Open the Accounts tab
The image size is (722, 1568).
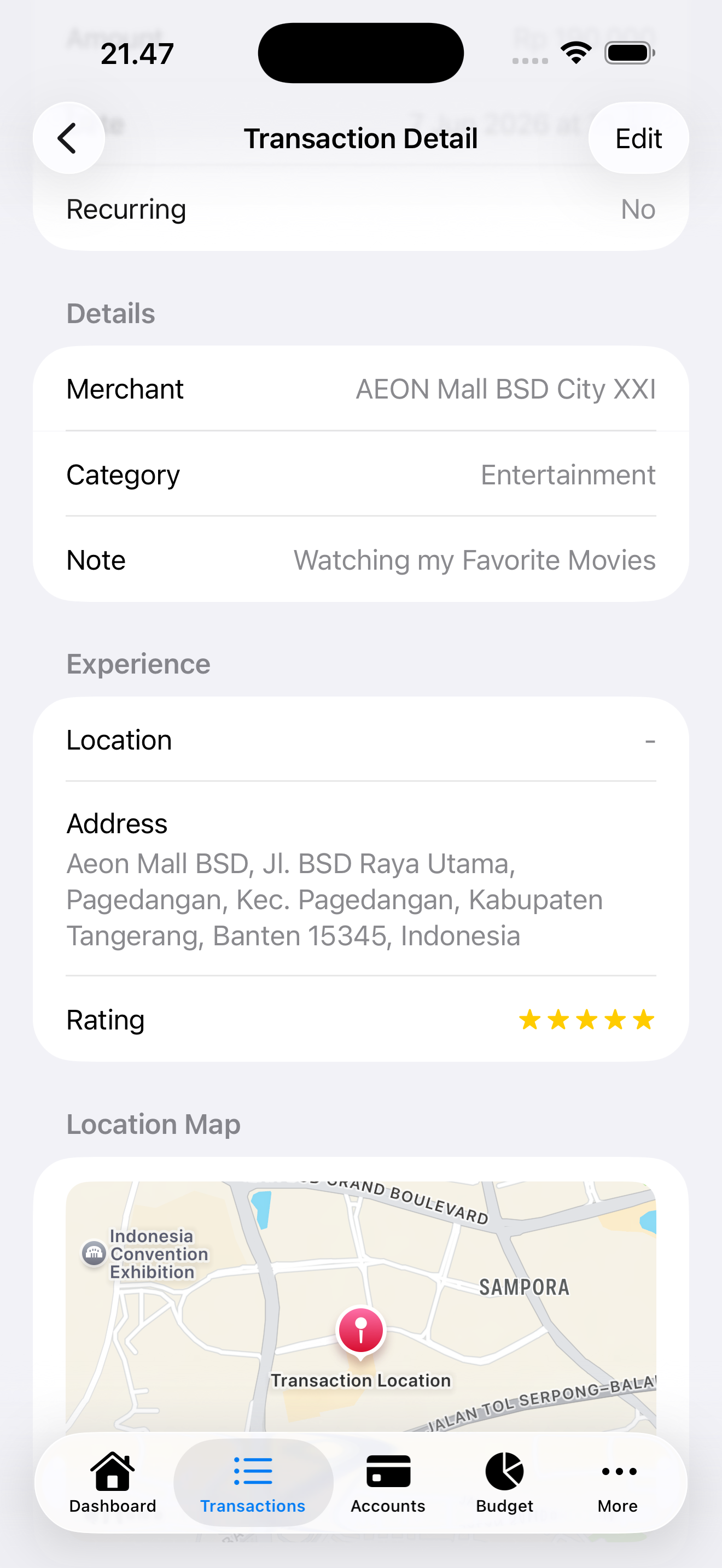click(x=388, y=1483)
